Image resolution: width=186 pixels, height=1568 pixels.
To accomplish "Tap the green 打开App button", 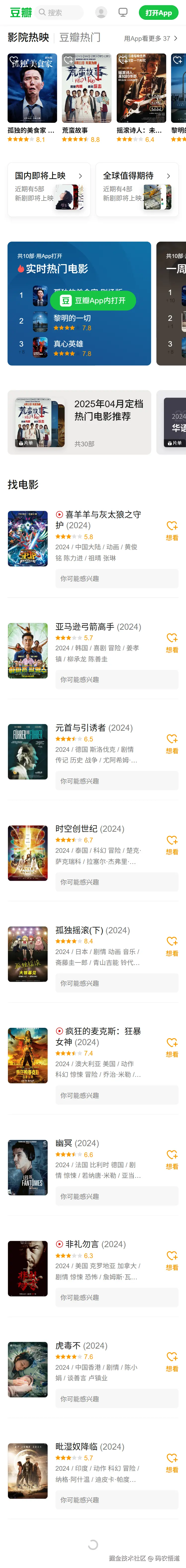I will (158, 13).
